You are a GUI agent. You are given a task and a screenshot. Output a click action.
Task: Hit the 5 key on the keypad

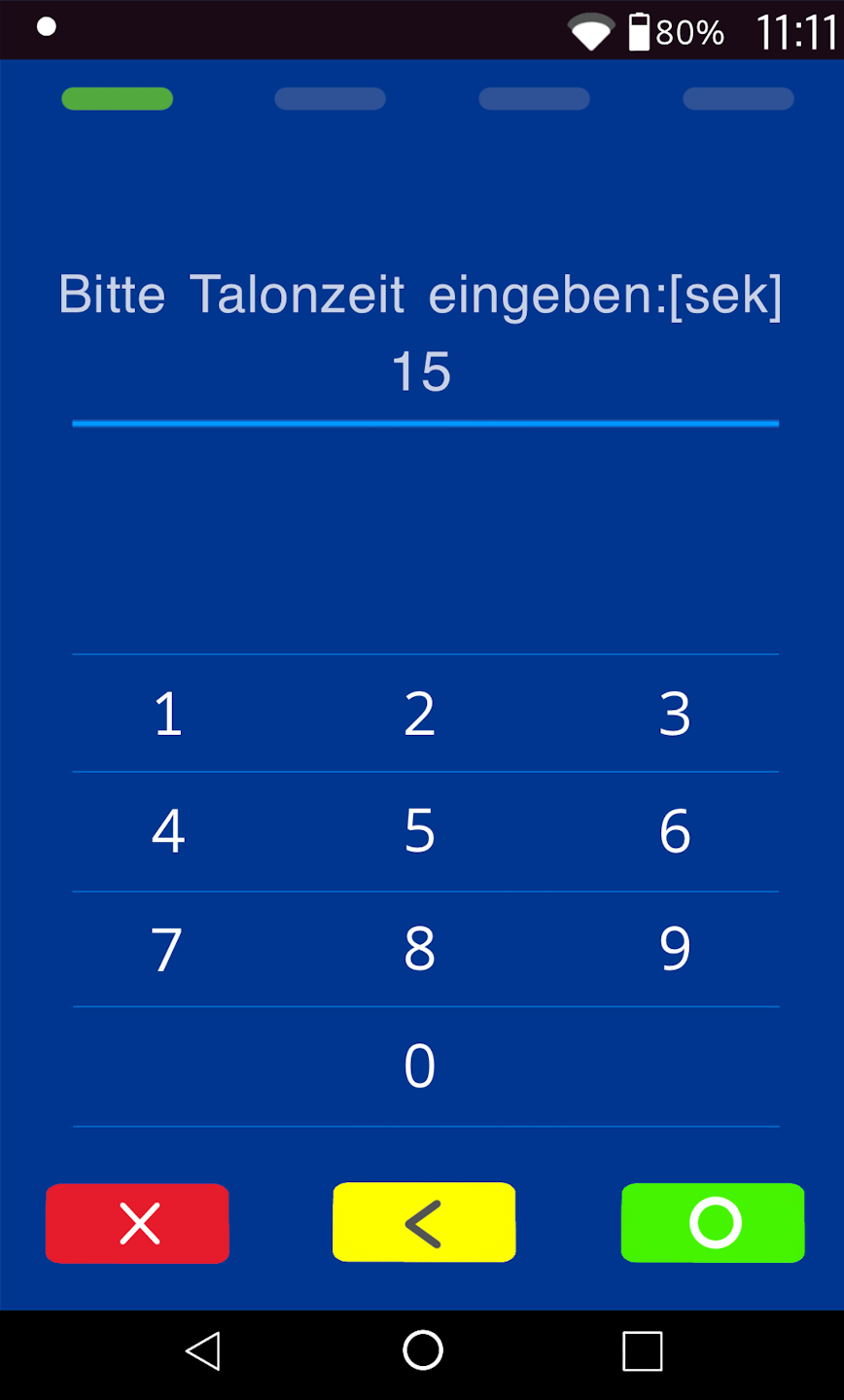pyautogui.click(x=420, y=831)
